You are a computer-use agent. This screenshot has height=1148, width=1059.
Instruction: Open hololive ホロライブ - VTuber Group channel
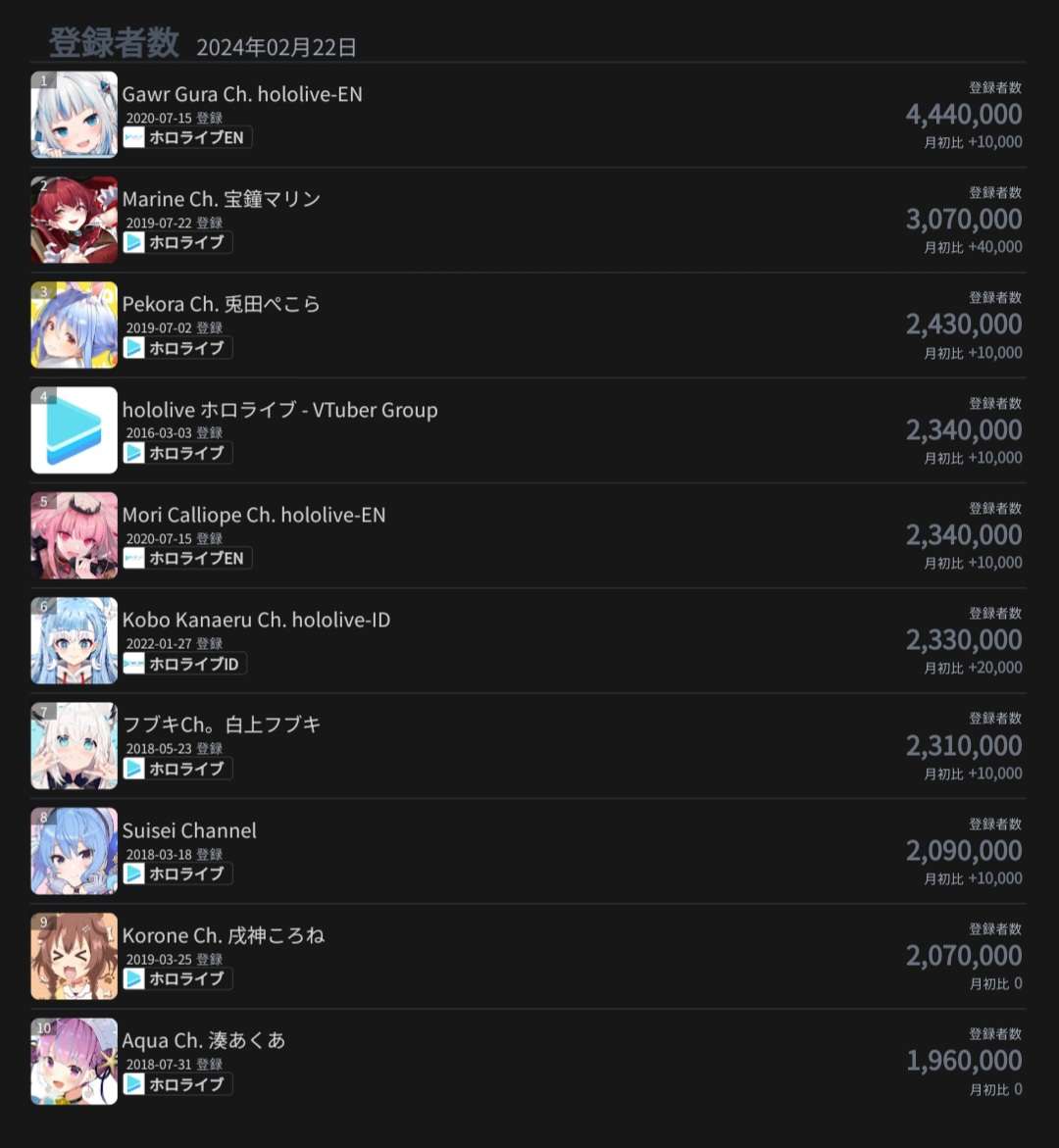tap(279, 410)
